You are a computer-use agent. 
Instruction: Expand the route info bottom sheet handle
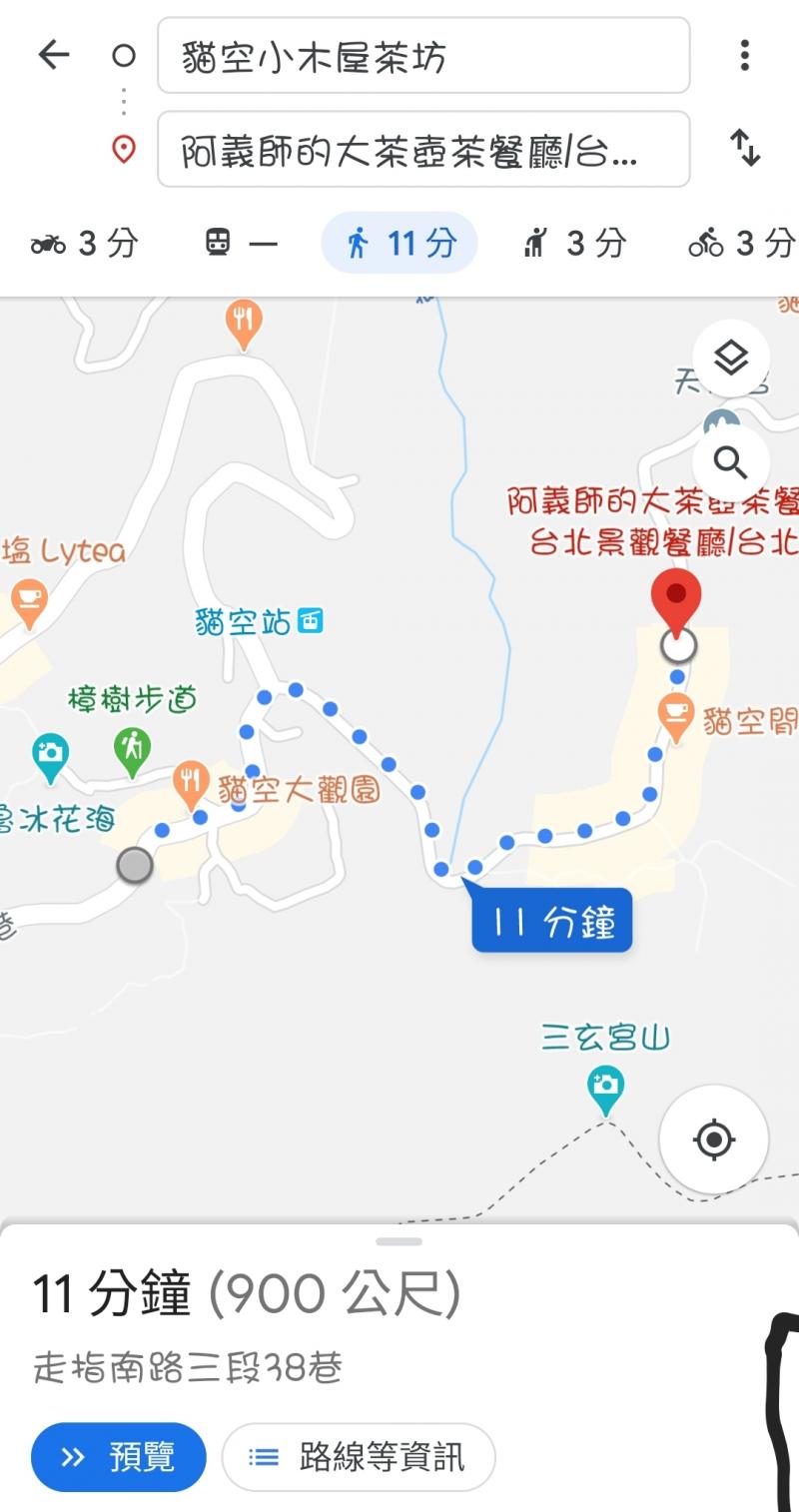click(399, 1241)
